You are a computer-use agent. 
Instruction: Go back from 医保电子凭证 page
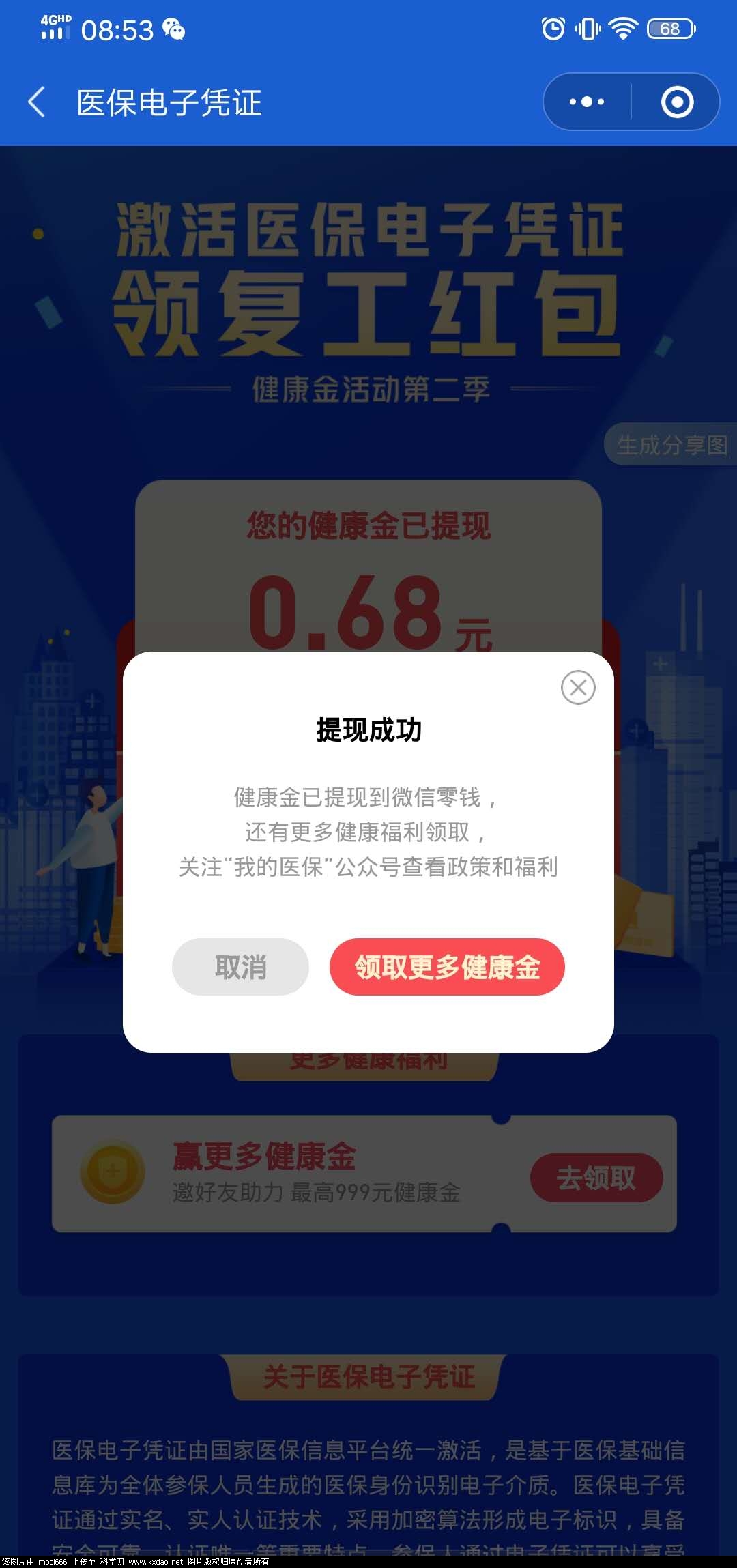tap(37, 102)
